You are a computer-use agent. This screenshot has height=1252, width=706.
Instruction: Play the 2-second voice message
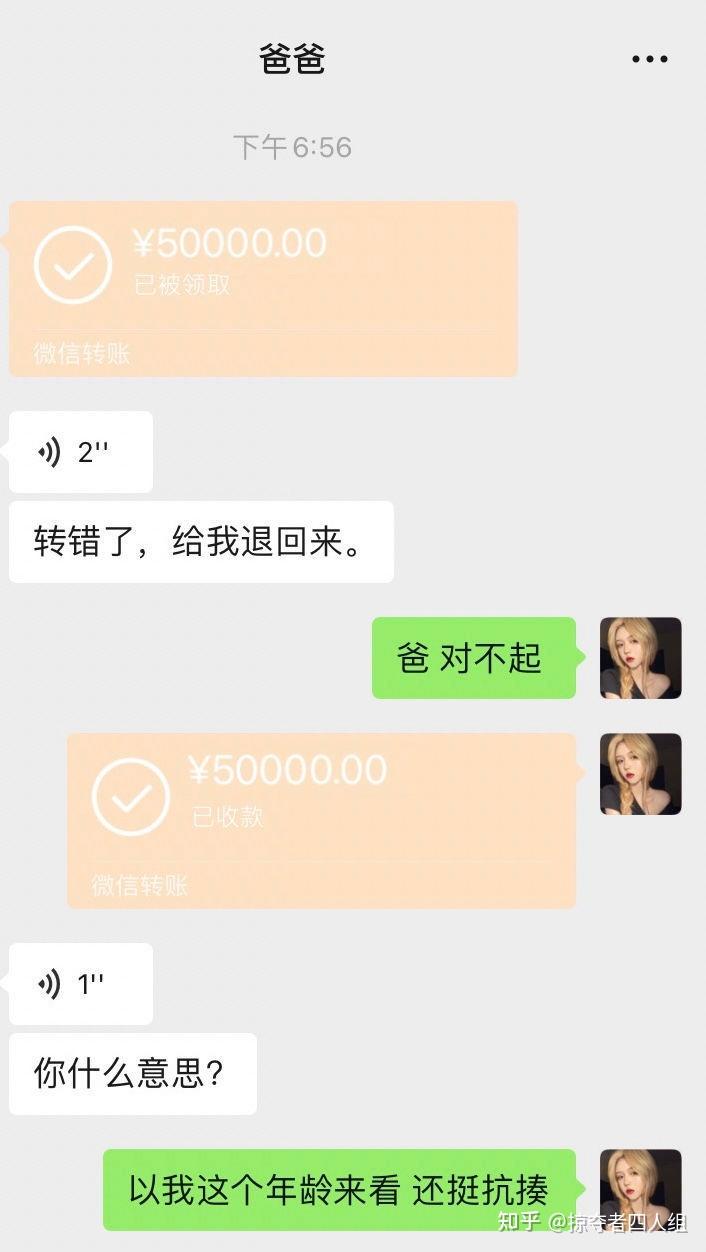click(x=81, y=452)
